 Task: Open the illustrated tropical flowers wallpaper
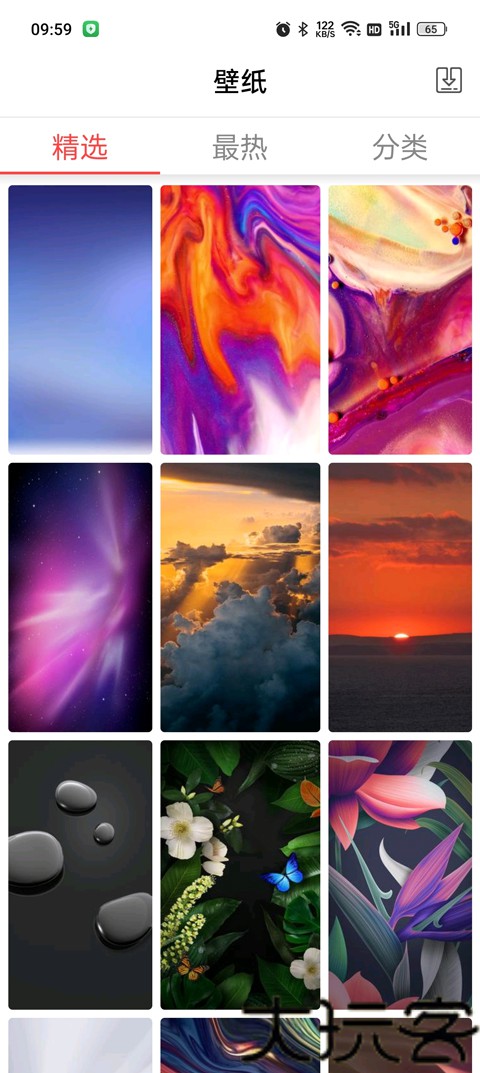pyautogui.click(x=400, y=875)
